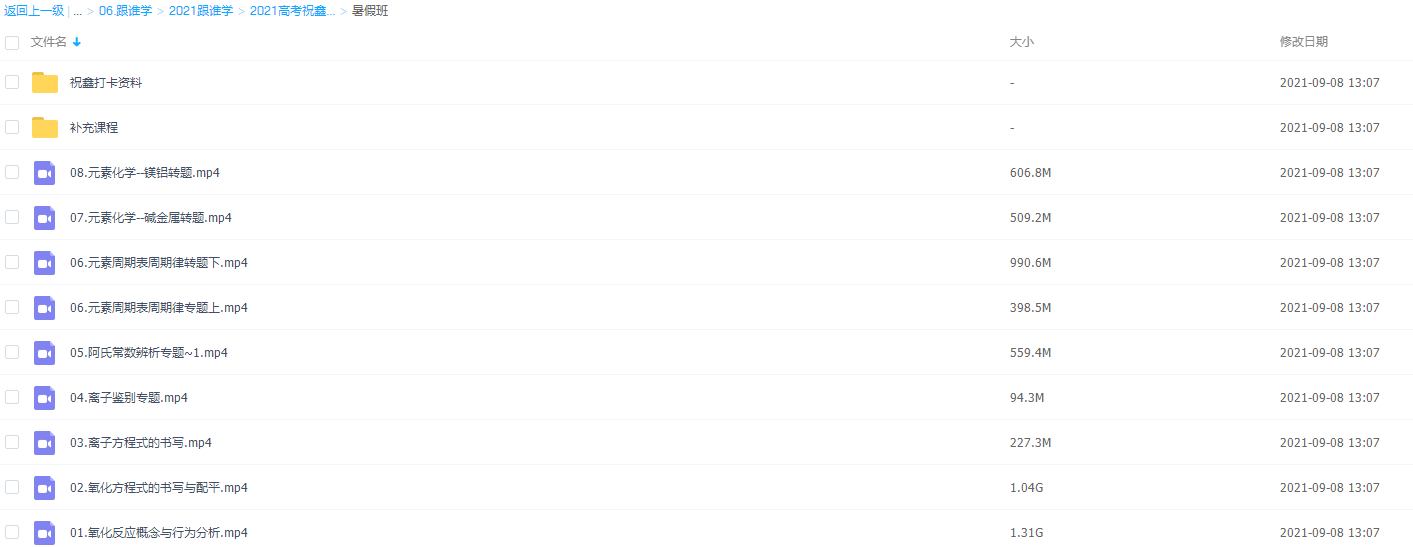Select the checkbox for 祝鑫打卡资料 folder
1413x547 pixels.
(x=12, y=82)
